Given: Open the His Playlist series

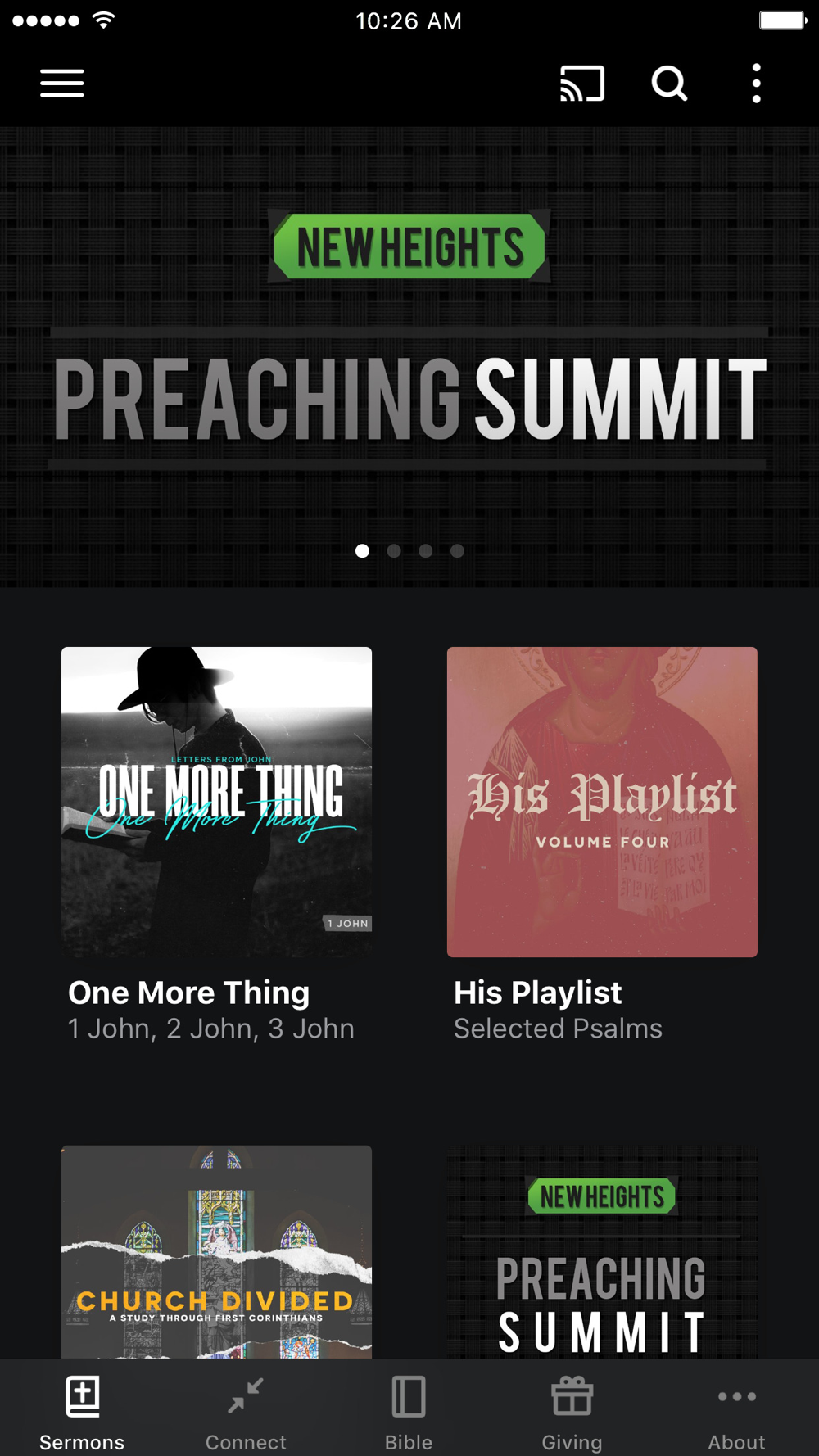Looking at the screenshot, I should 602,802.
